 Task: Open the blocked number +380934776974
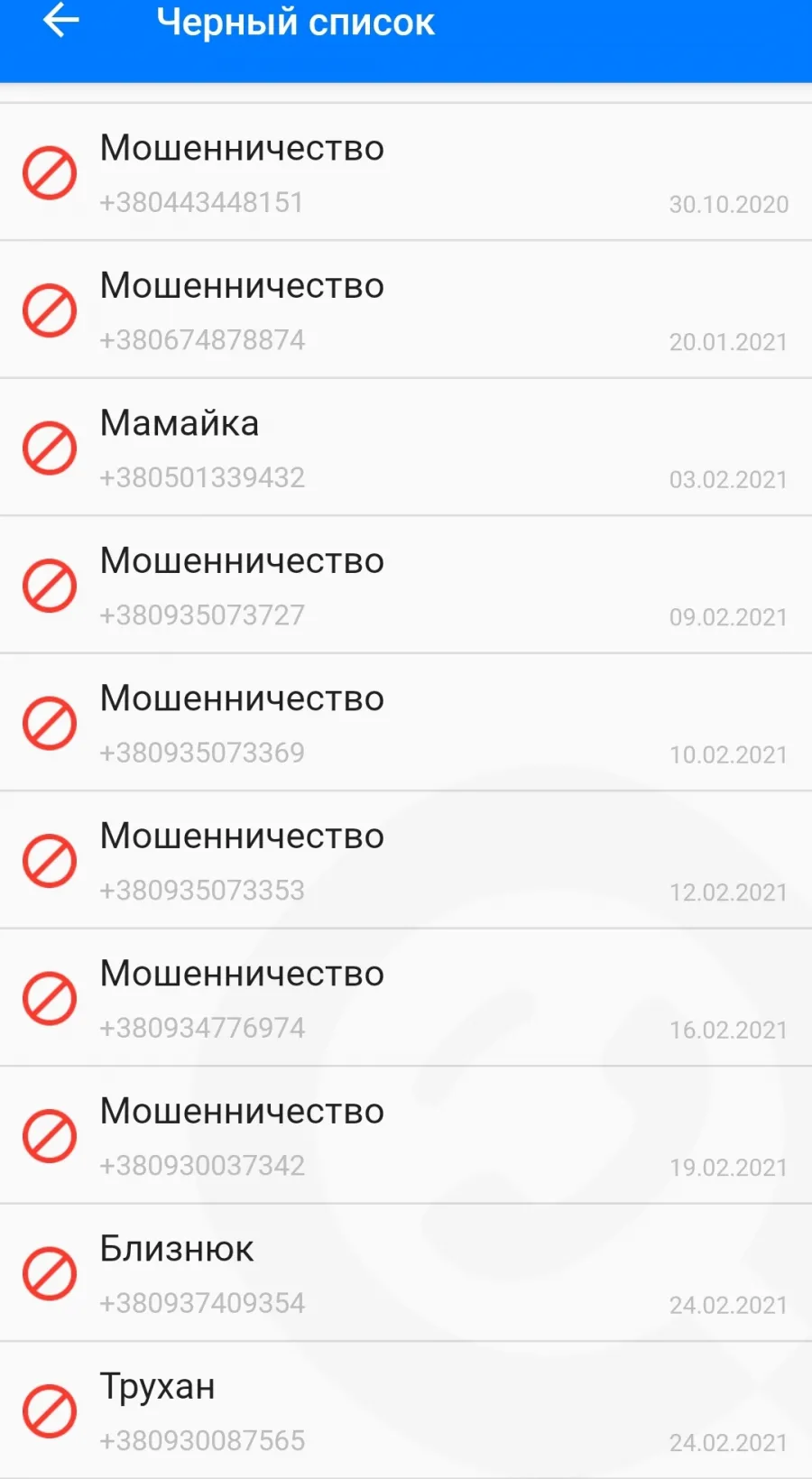406,998
